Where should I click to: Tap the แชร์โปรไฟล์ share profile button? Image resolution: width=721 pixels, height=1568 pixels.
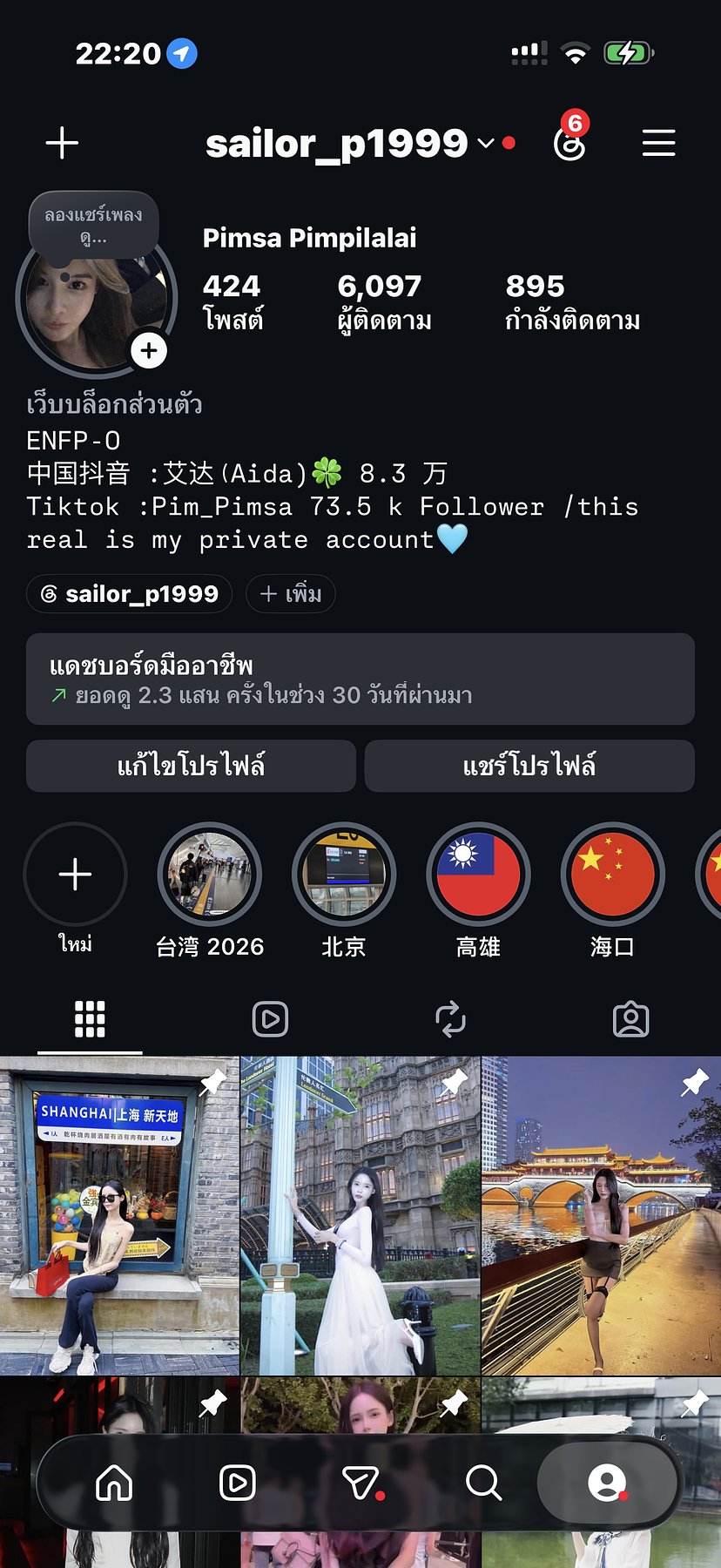(529, 766)
